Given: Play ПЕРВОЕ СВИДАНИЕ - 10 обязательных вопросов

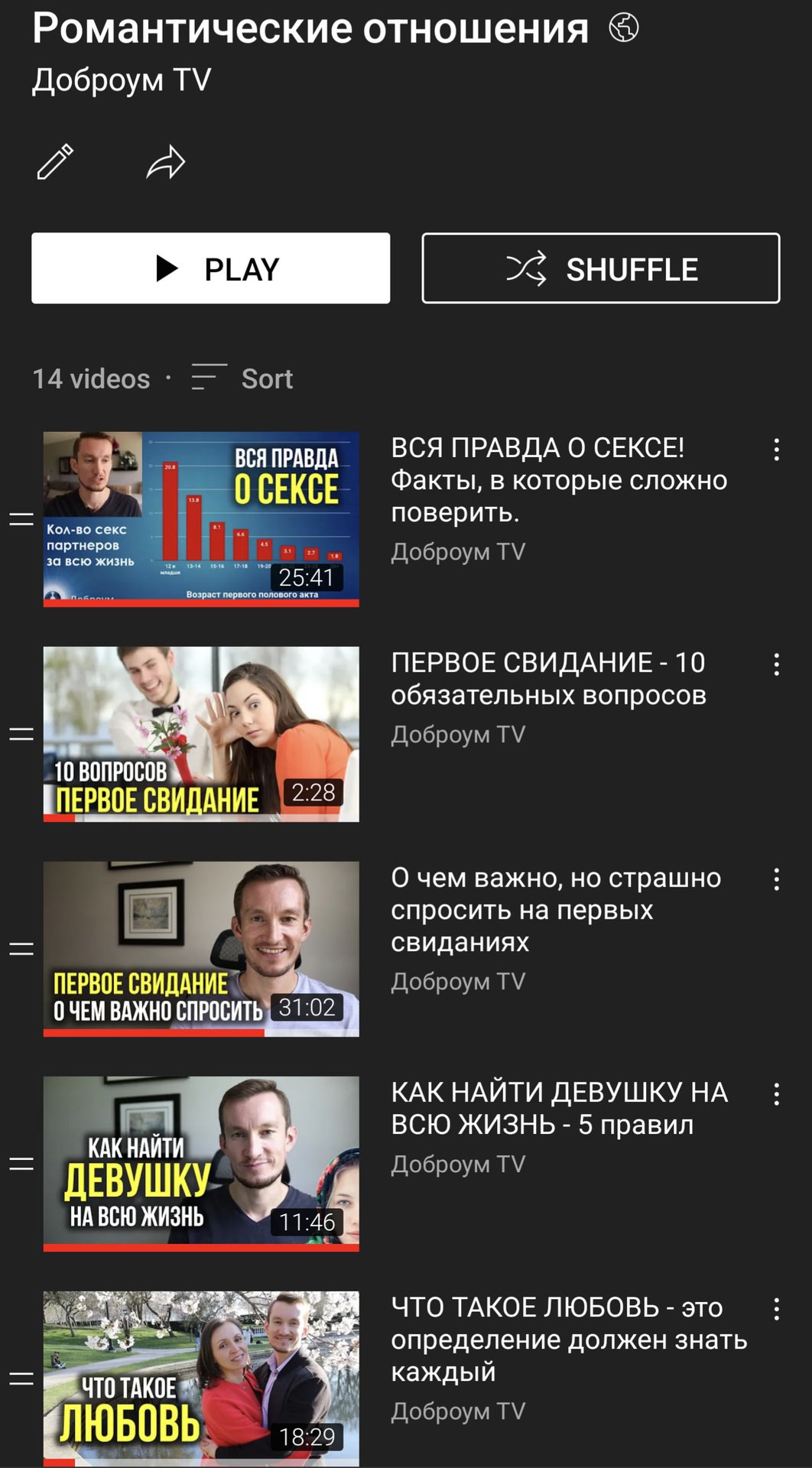Looking at the screenshot, I should click(x=201, y=734).
